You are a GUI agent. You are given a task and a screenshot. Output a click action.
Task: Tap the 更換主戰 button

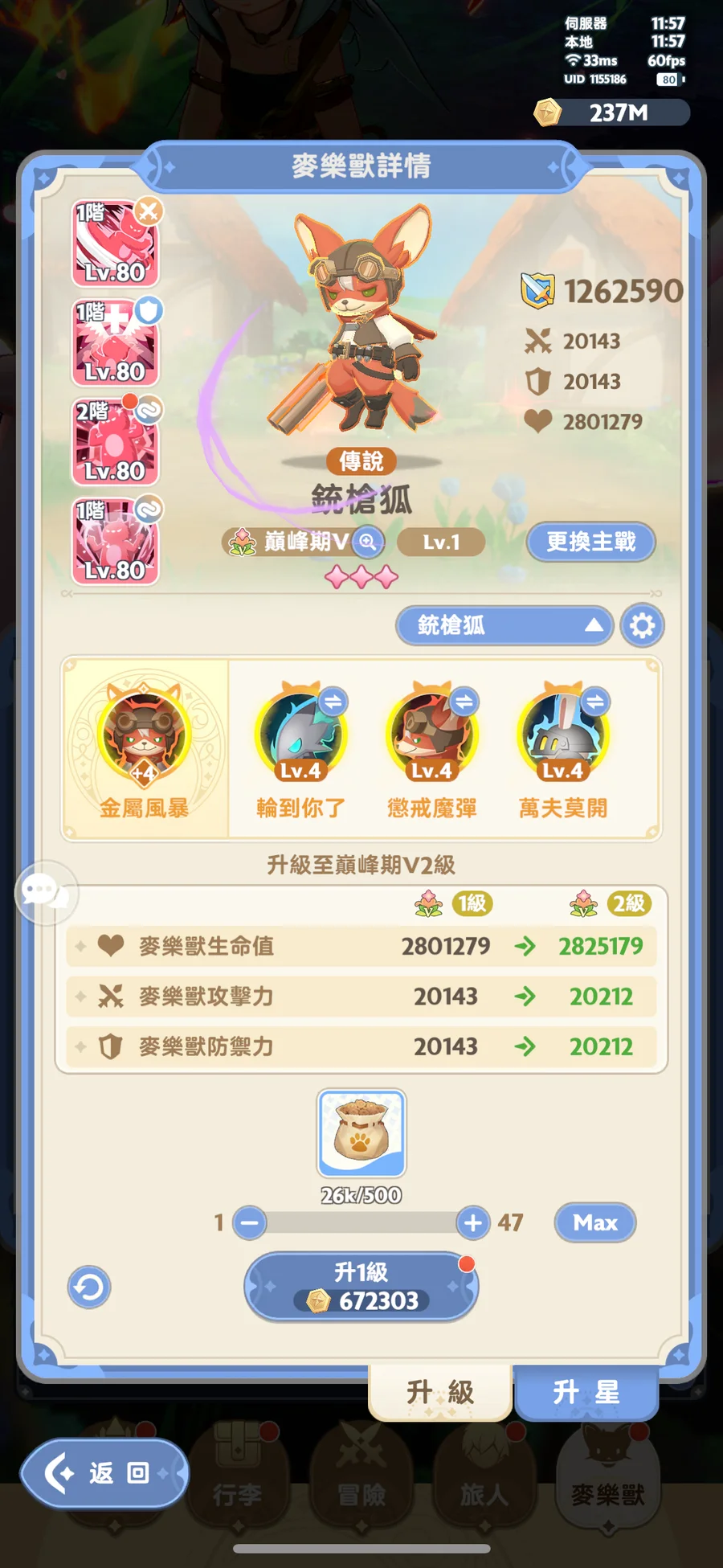[x=590, y=542]
